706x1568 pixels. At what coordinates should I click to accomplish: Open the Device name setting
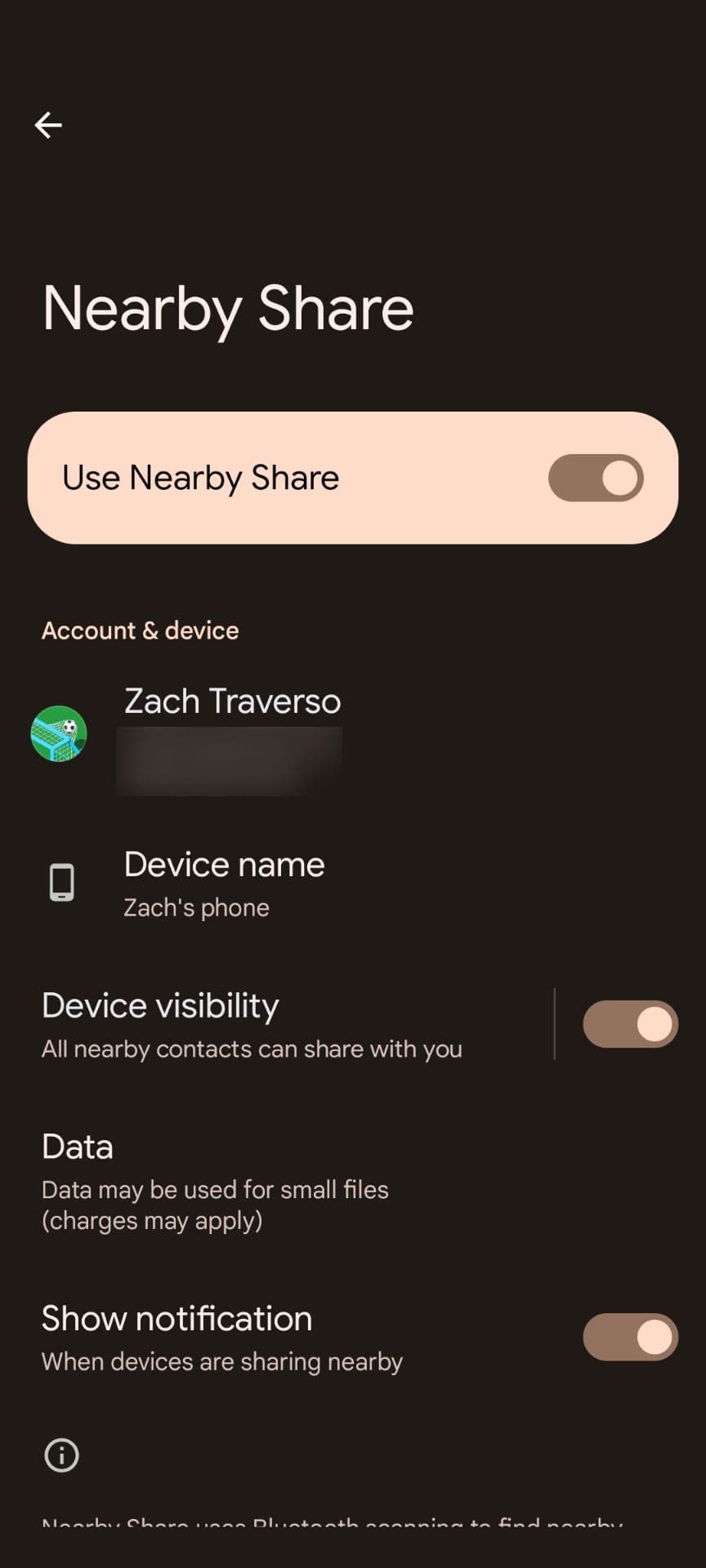[224, 884]
